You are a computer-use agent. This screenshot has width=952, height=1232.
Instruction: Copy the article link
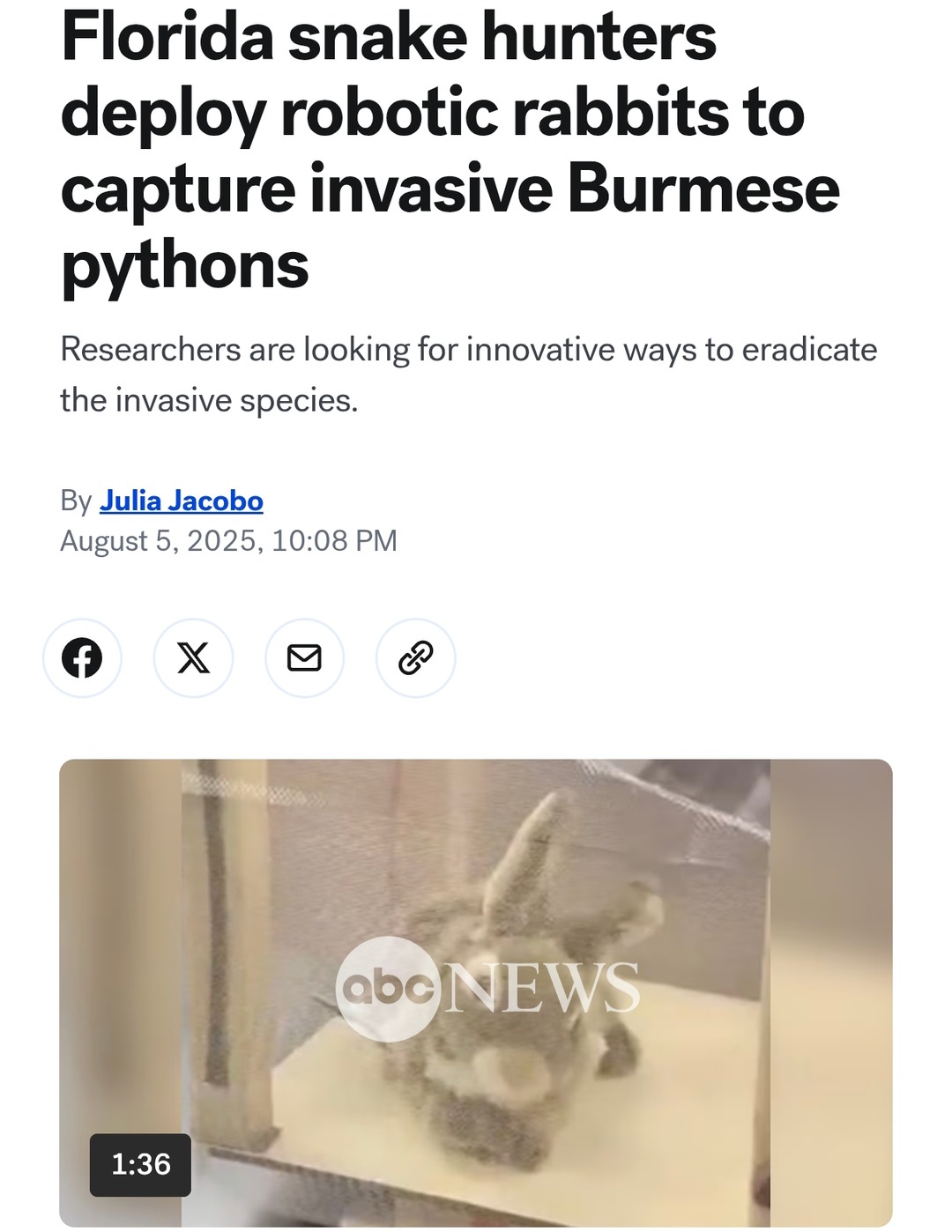pyautogui.click(x=415, y=658)
